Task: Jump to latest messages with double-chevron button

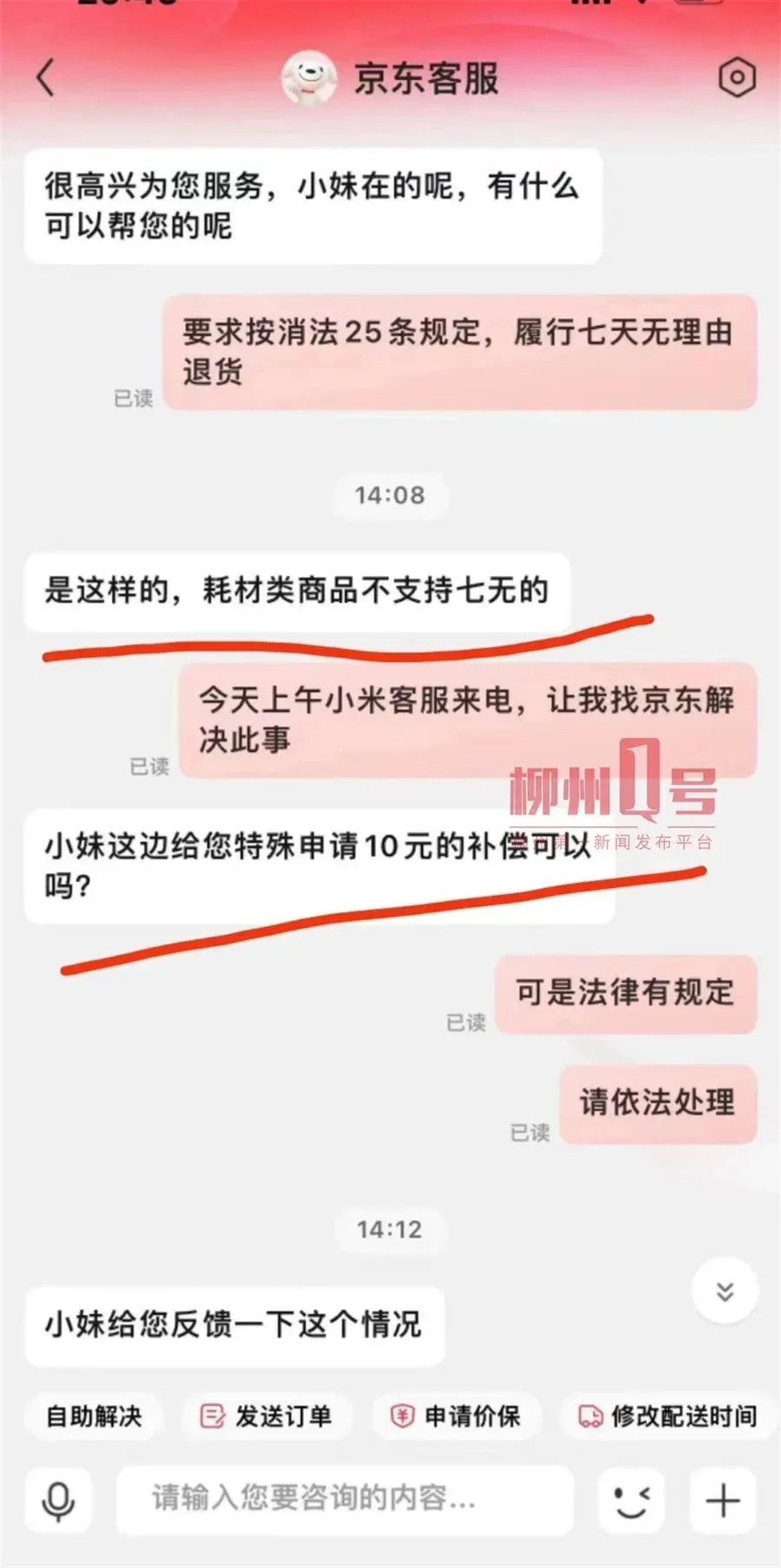Action: tap(725, 1290)
